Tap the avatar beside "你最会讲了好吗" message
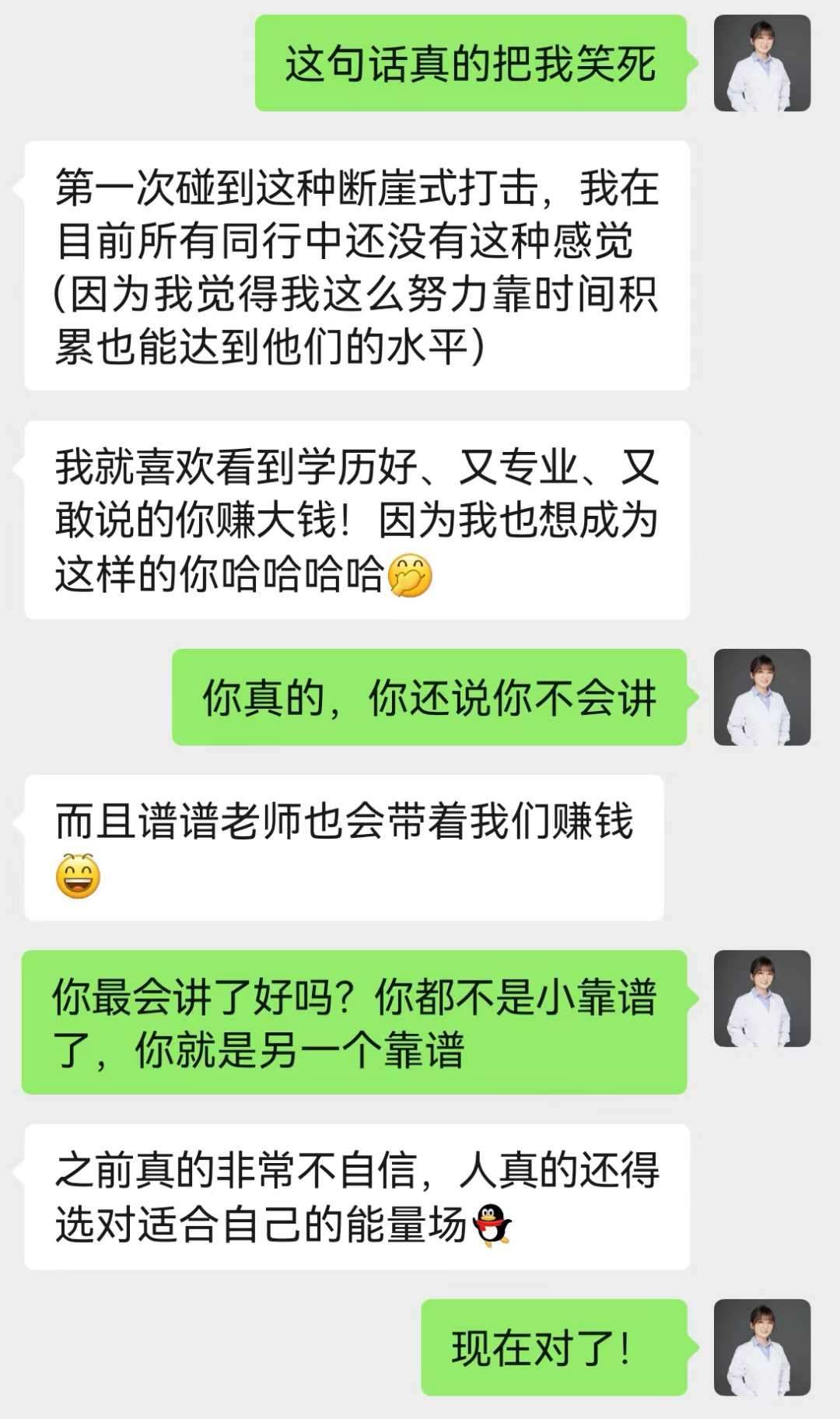Viewport: 840px width, 1419px height. (x=762, y=998)
